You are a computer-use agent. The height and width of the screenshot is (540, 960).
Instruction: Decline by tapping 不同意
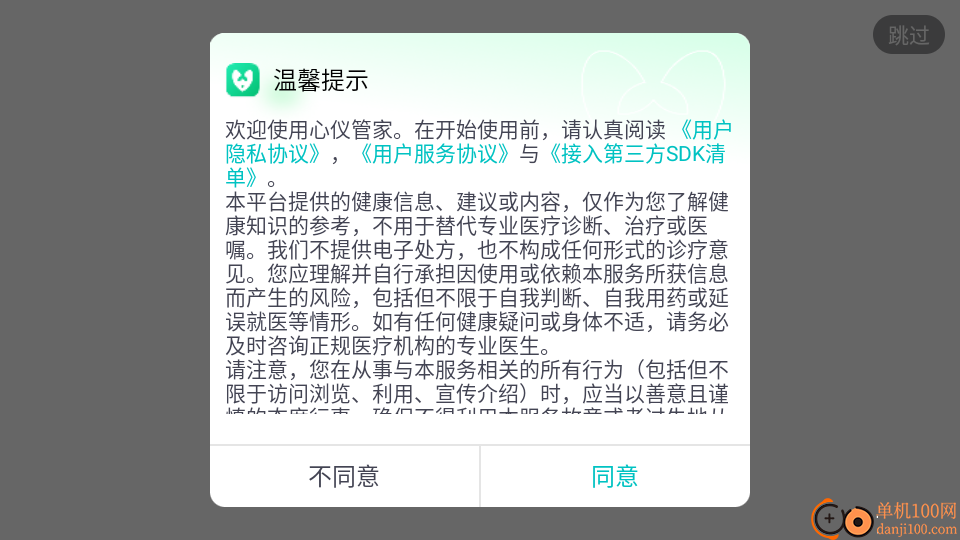pyautogui.click(x=344, y=477)
